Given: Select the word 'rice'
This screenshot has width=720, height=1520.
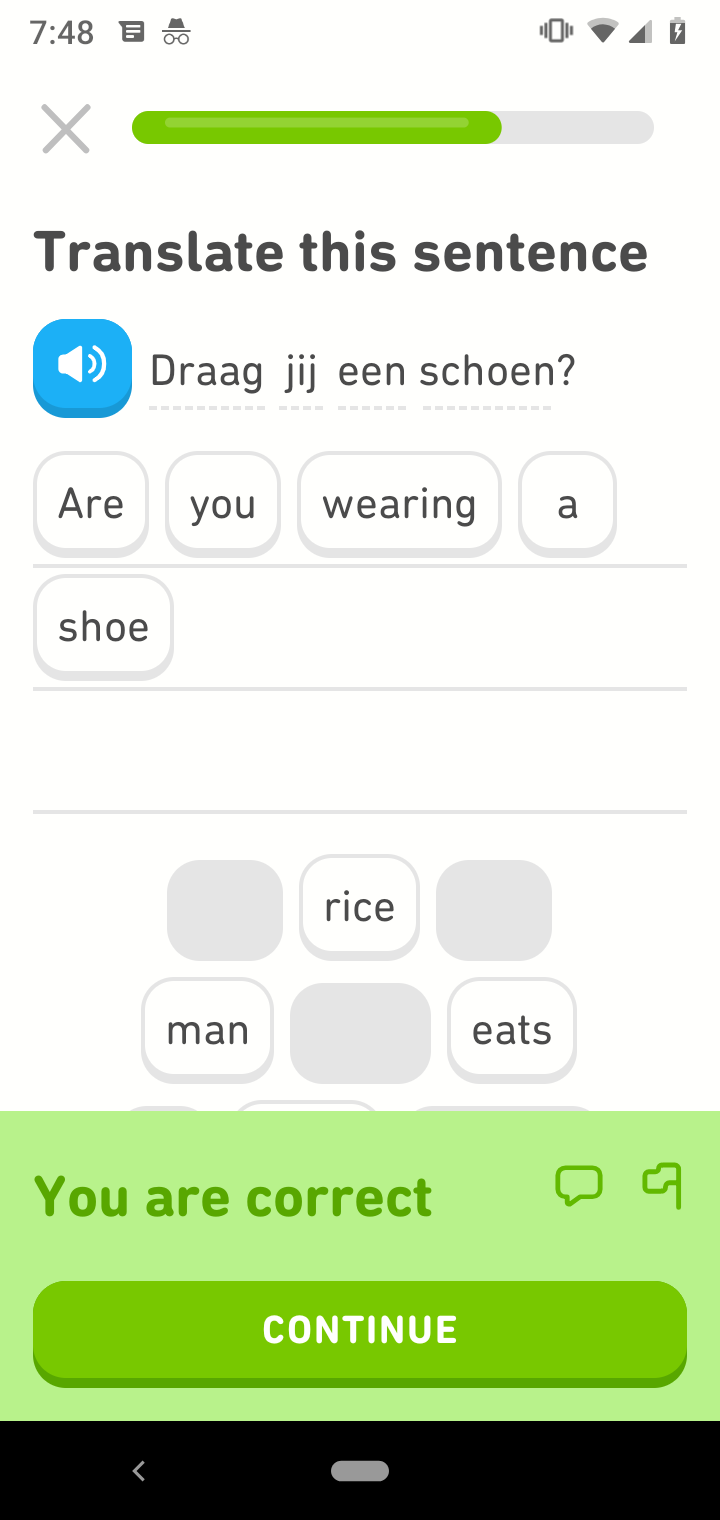Looking at the screenshot, I should [359, 908].
